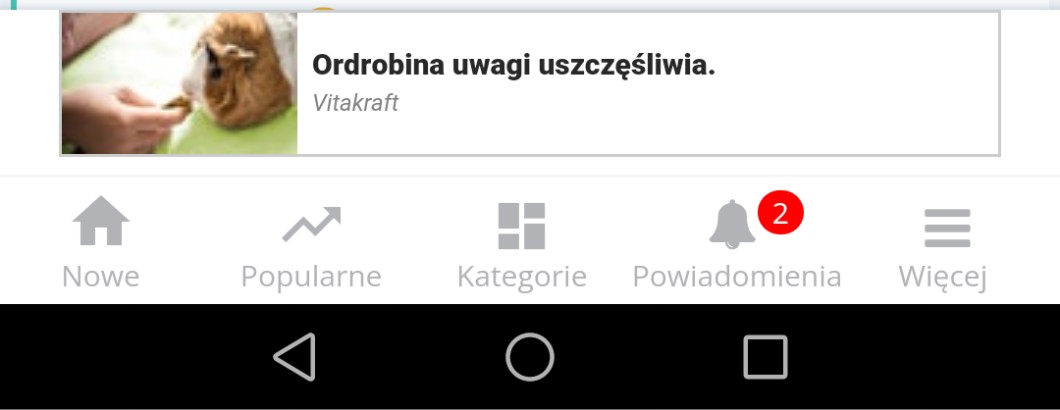1060x410 pixels.
Task: Go to the Popularne tab
Action: click(311, 242)
